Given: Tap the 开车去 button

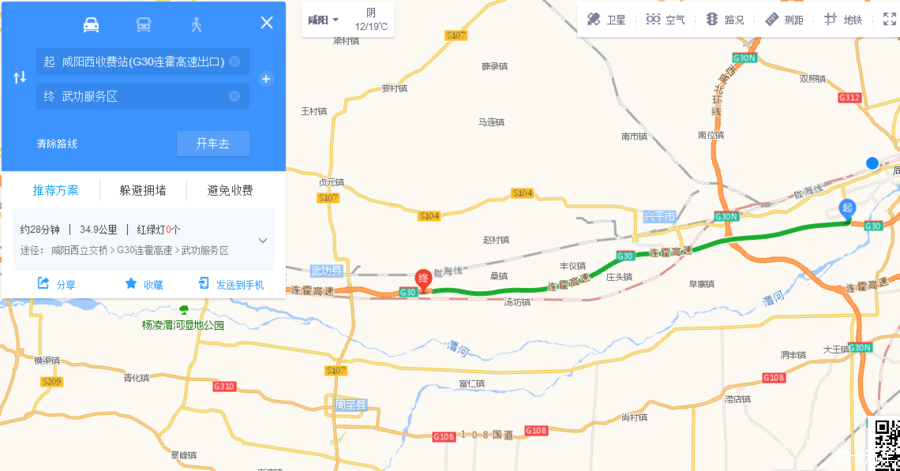Looking at the screenshot, I should (x=212, y=144).
